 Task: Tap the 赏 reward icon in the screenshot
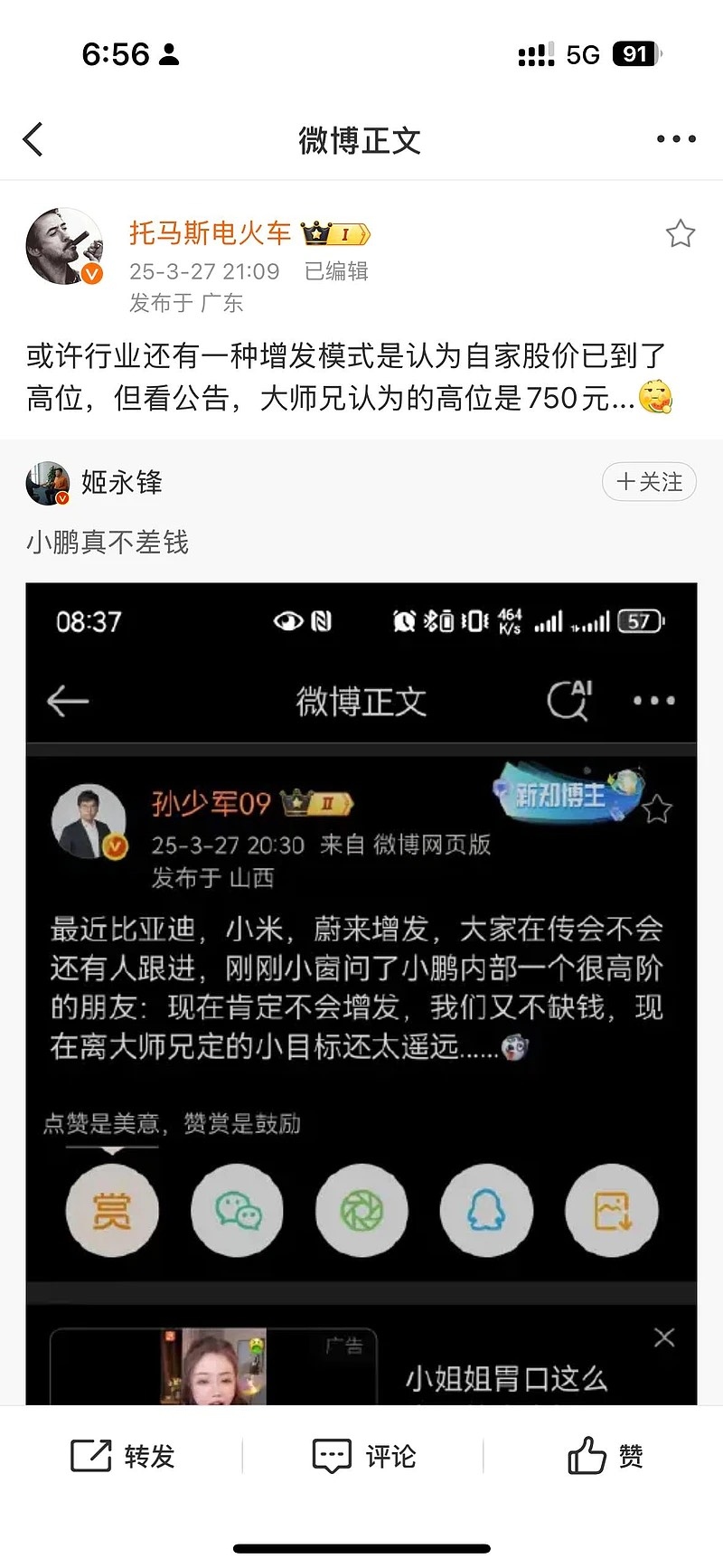pos(112,1211)
